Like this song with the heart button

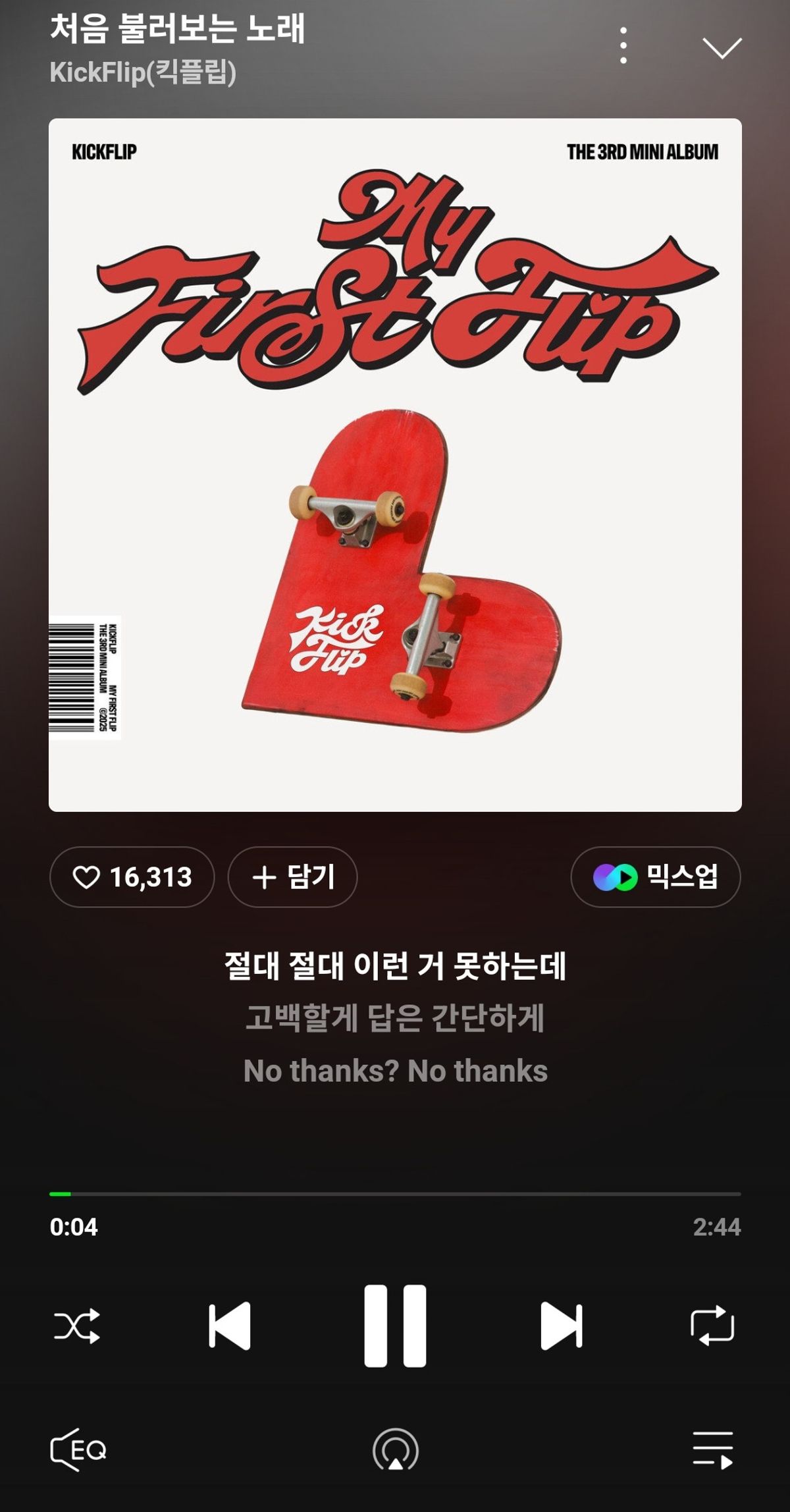(132, 877)
